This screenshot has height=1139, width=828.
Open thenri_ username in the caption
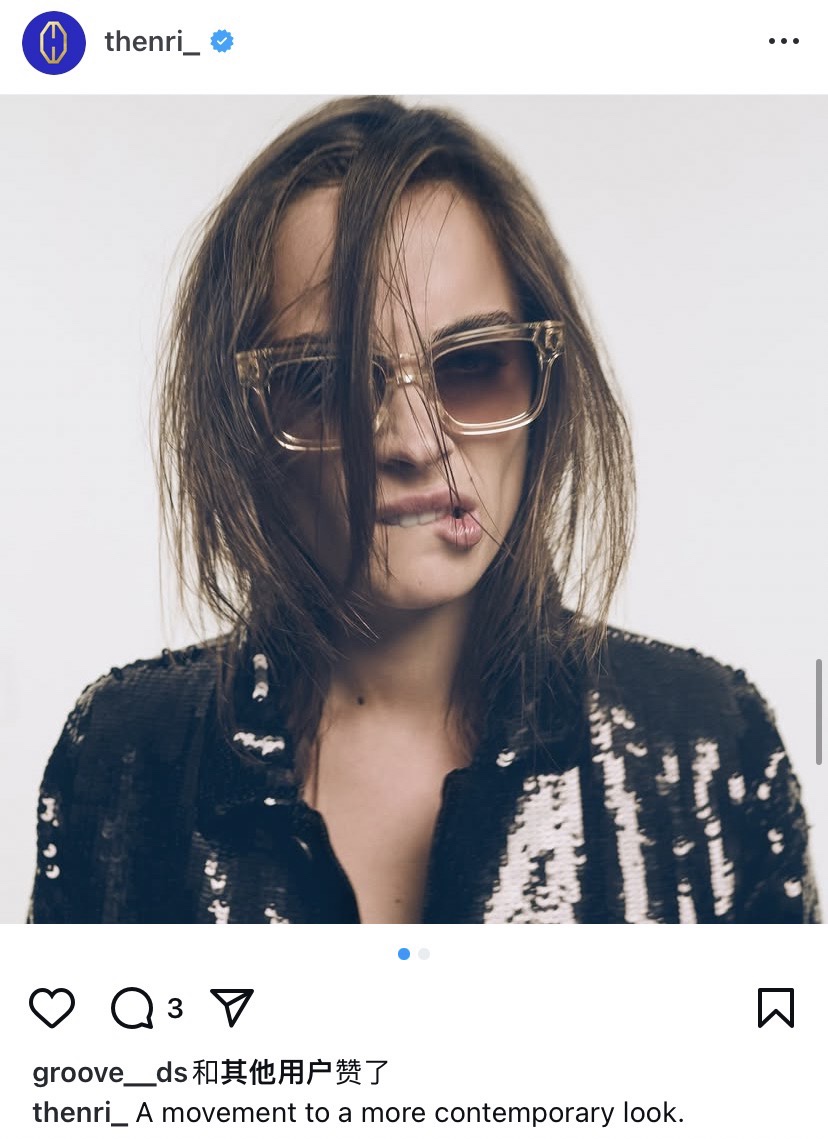80,1113
